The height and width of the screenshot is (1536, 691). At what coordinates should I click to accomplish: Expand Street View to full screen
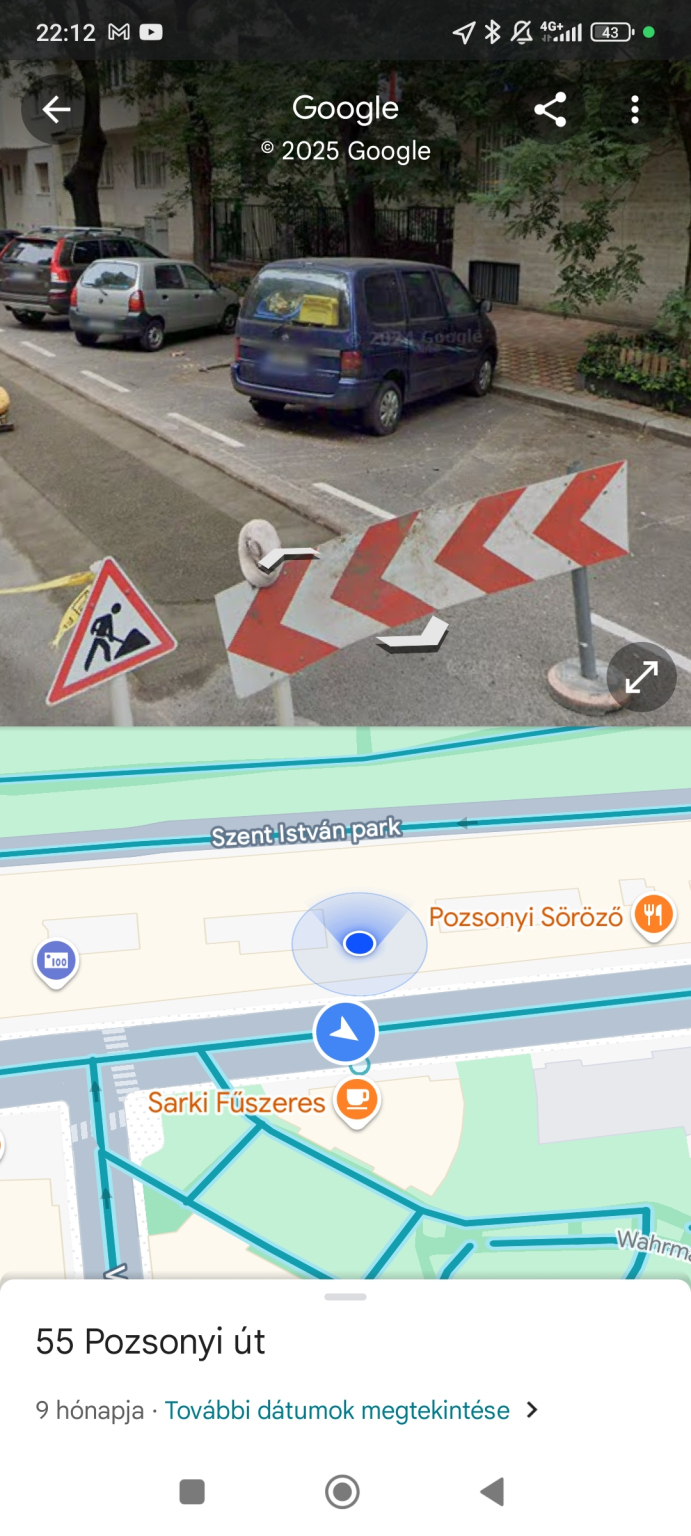641,677
